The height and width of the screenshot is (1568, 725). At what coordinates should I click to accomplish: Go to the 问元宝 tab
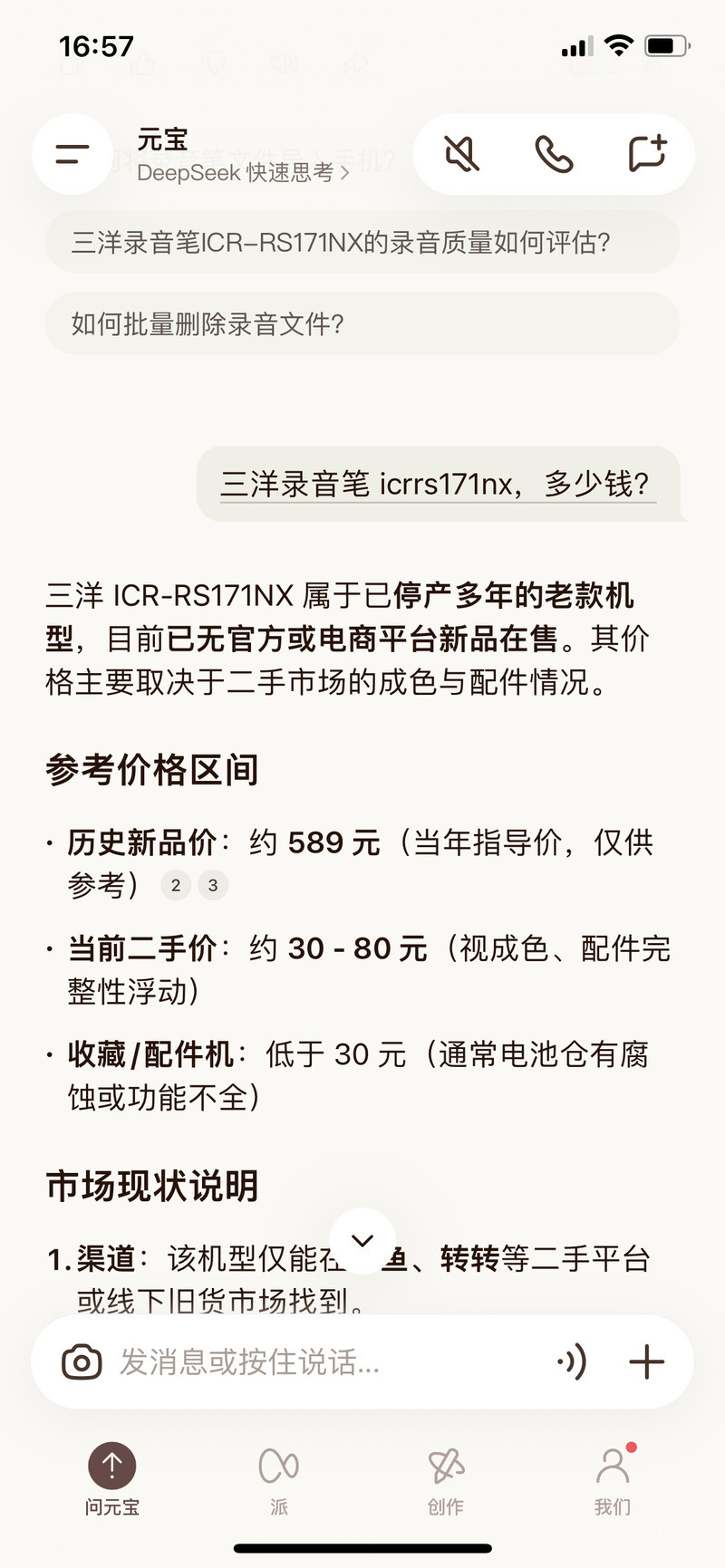click(112, 1478)
